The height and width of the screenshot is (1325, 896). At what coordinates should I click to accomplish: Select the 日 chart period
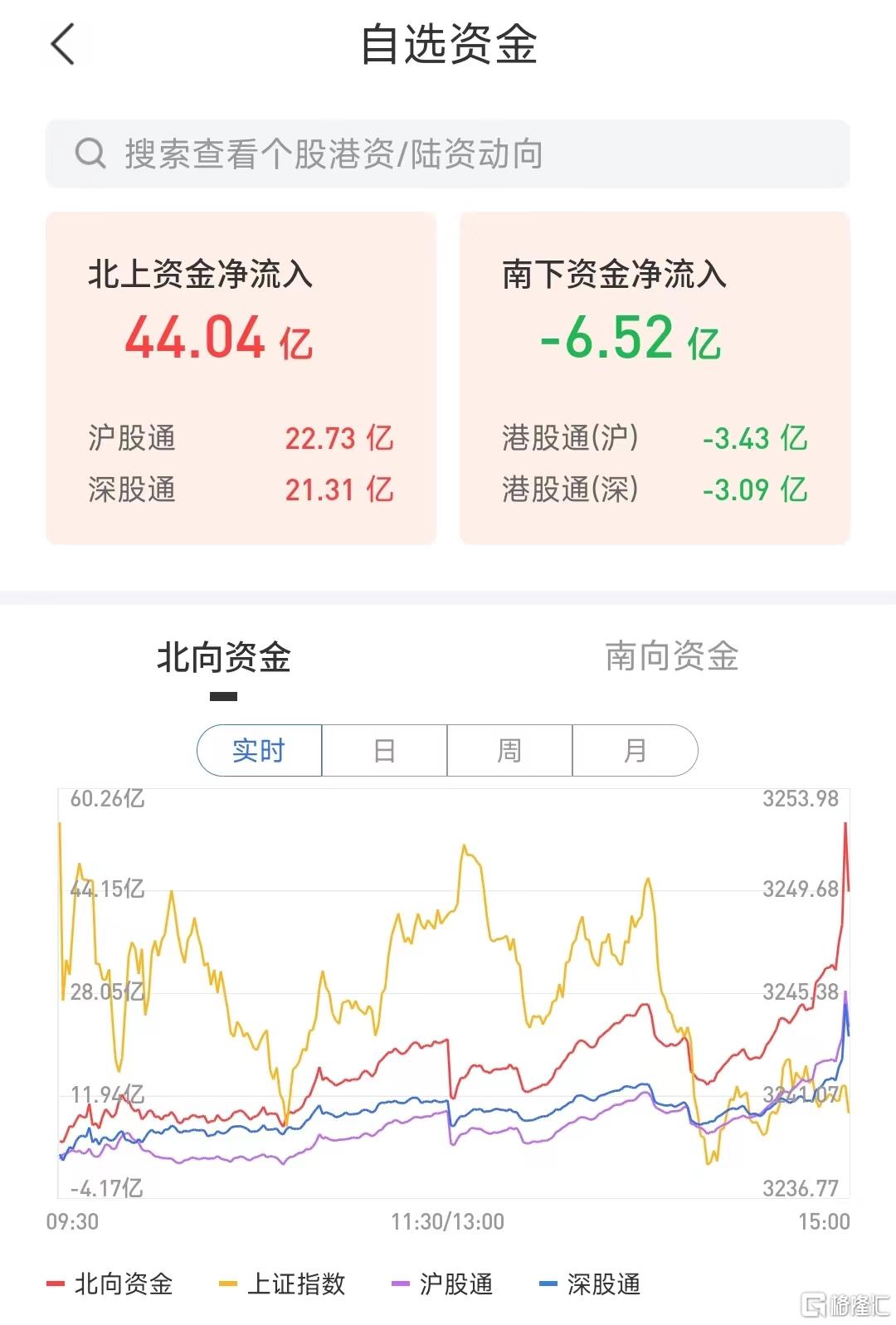(384, 750)
